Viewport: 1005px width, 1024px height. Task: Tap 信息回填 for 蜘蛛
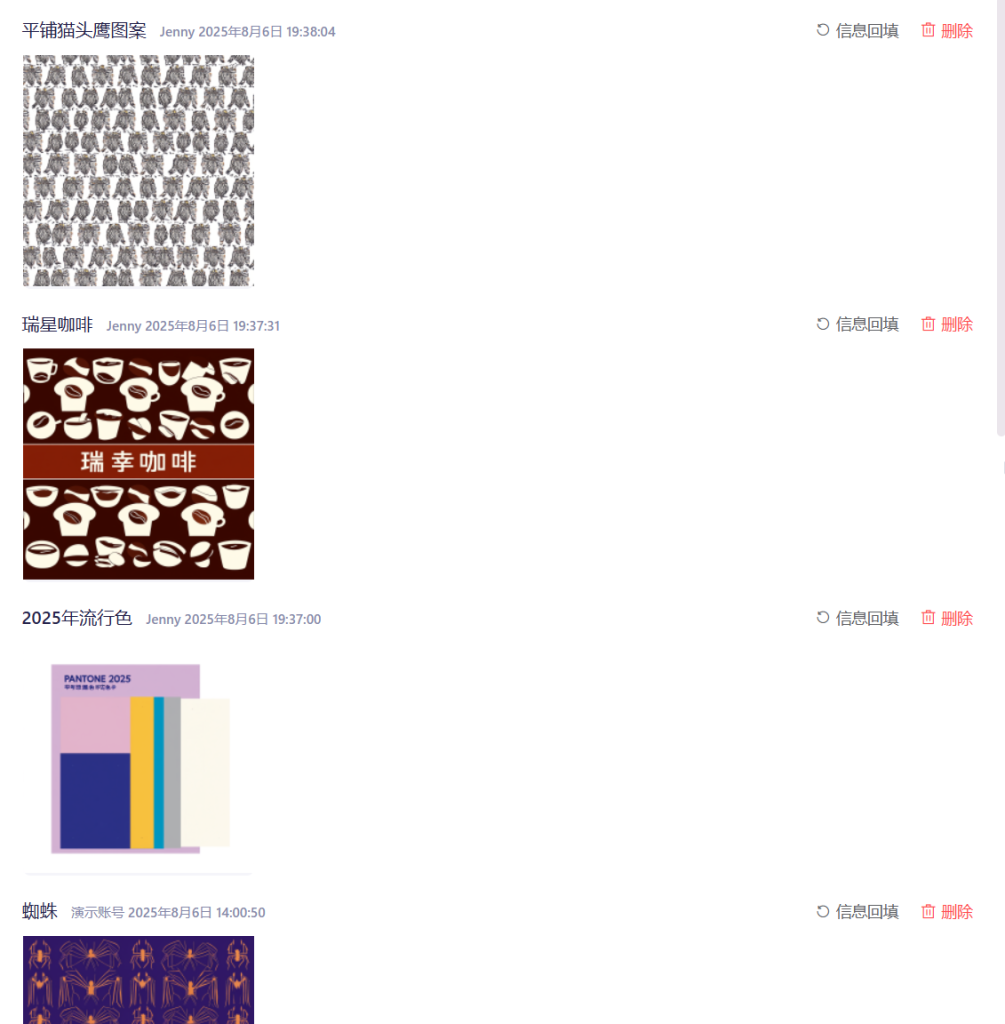[857, 911]
